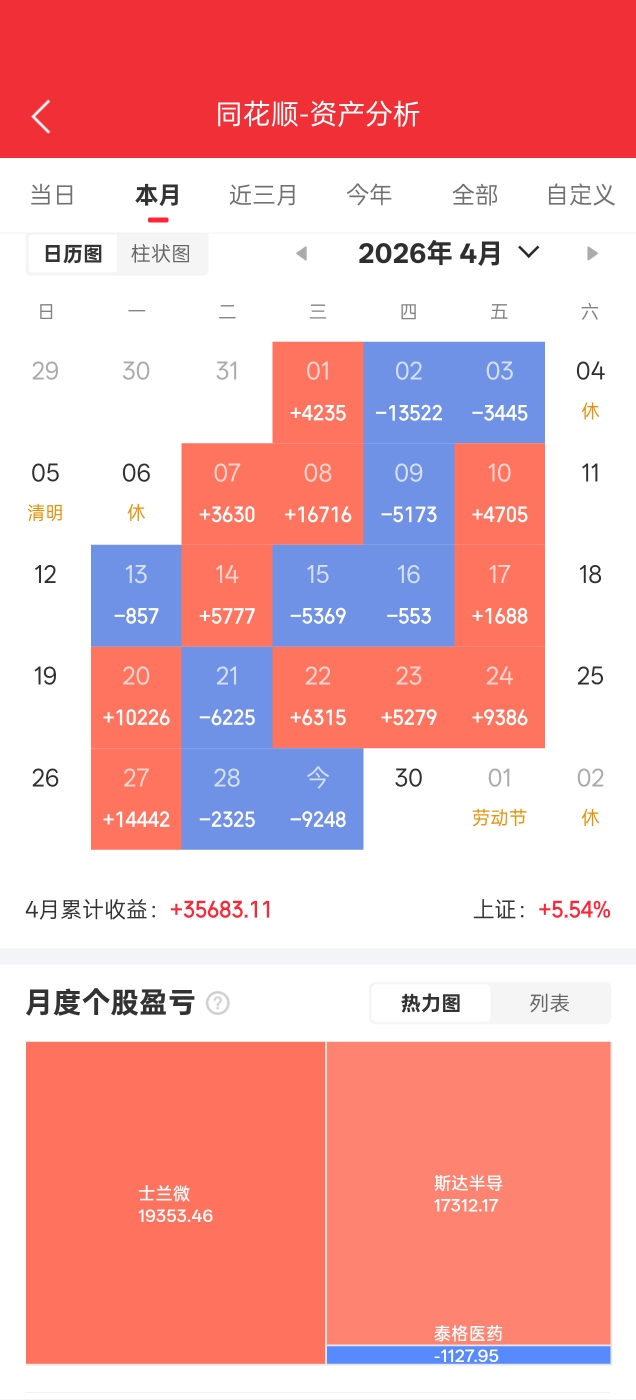The width and height of the screenshot is (636, 1400).
Task: Switch to the 列表 view
Action: click(549, 1003)
